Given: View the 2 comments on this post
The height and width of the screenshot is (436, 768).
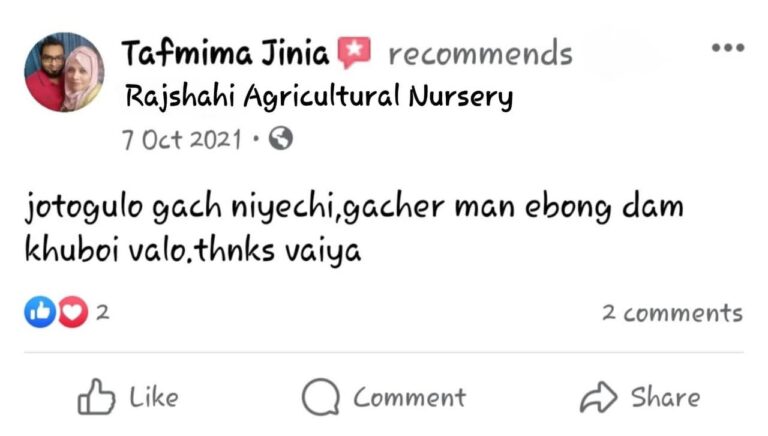Looking at the screenshot, I should 672,313.
